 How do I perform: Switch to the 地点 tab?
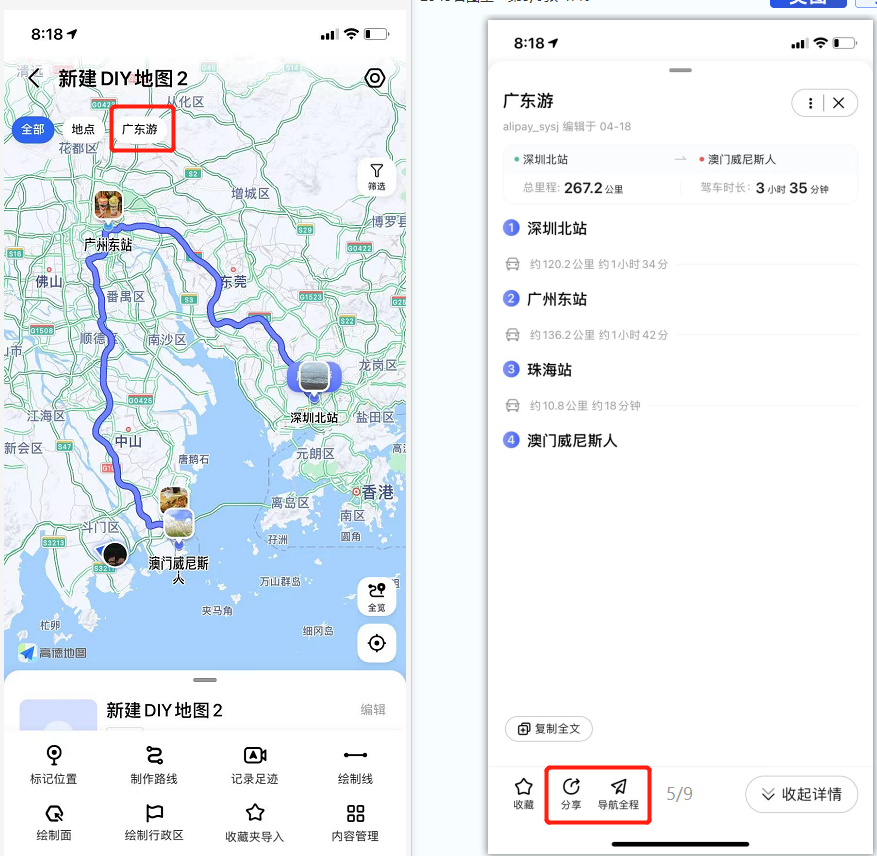pyautogui.click(x=83, y=129)
